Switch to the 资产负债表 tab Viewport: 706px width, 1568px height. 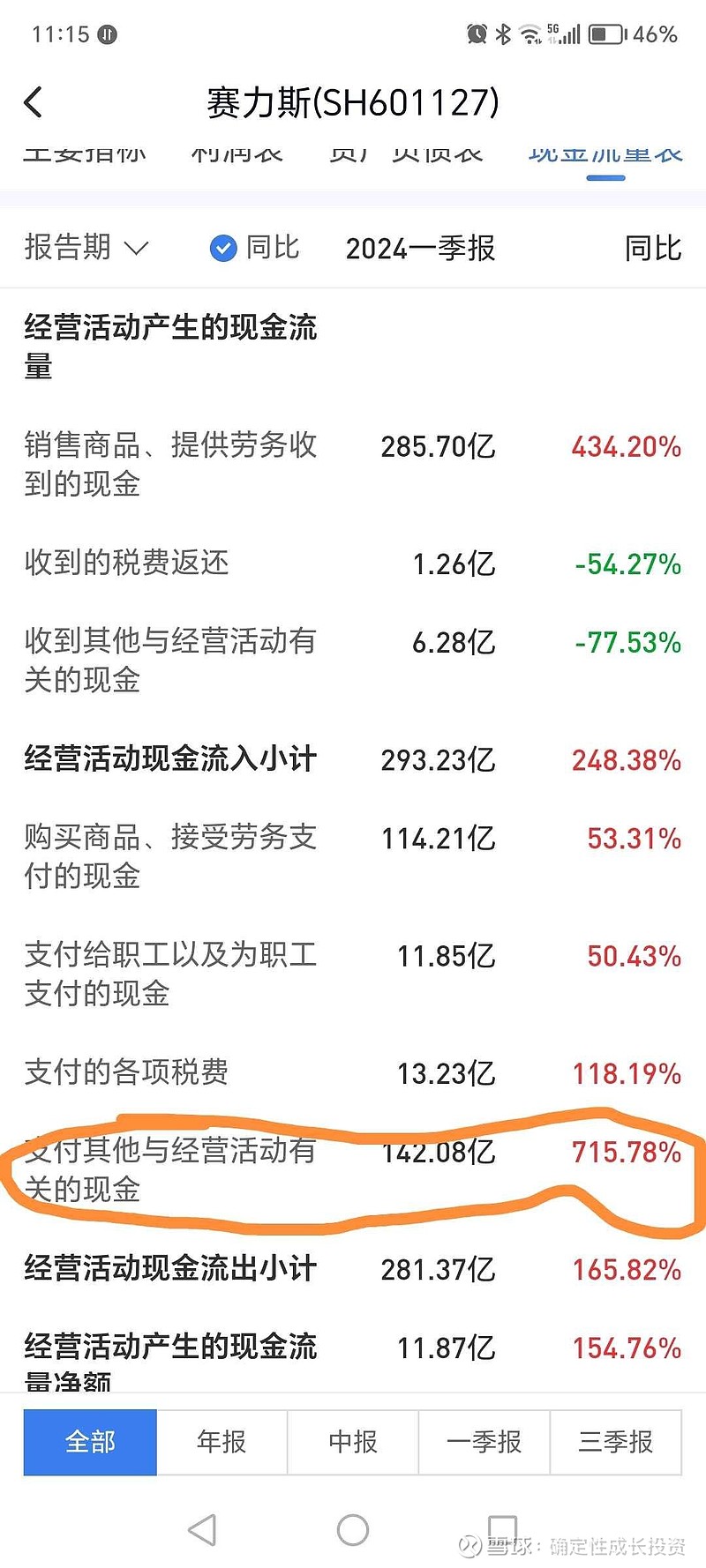pos(406,153)
